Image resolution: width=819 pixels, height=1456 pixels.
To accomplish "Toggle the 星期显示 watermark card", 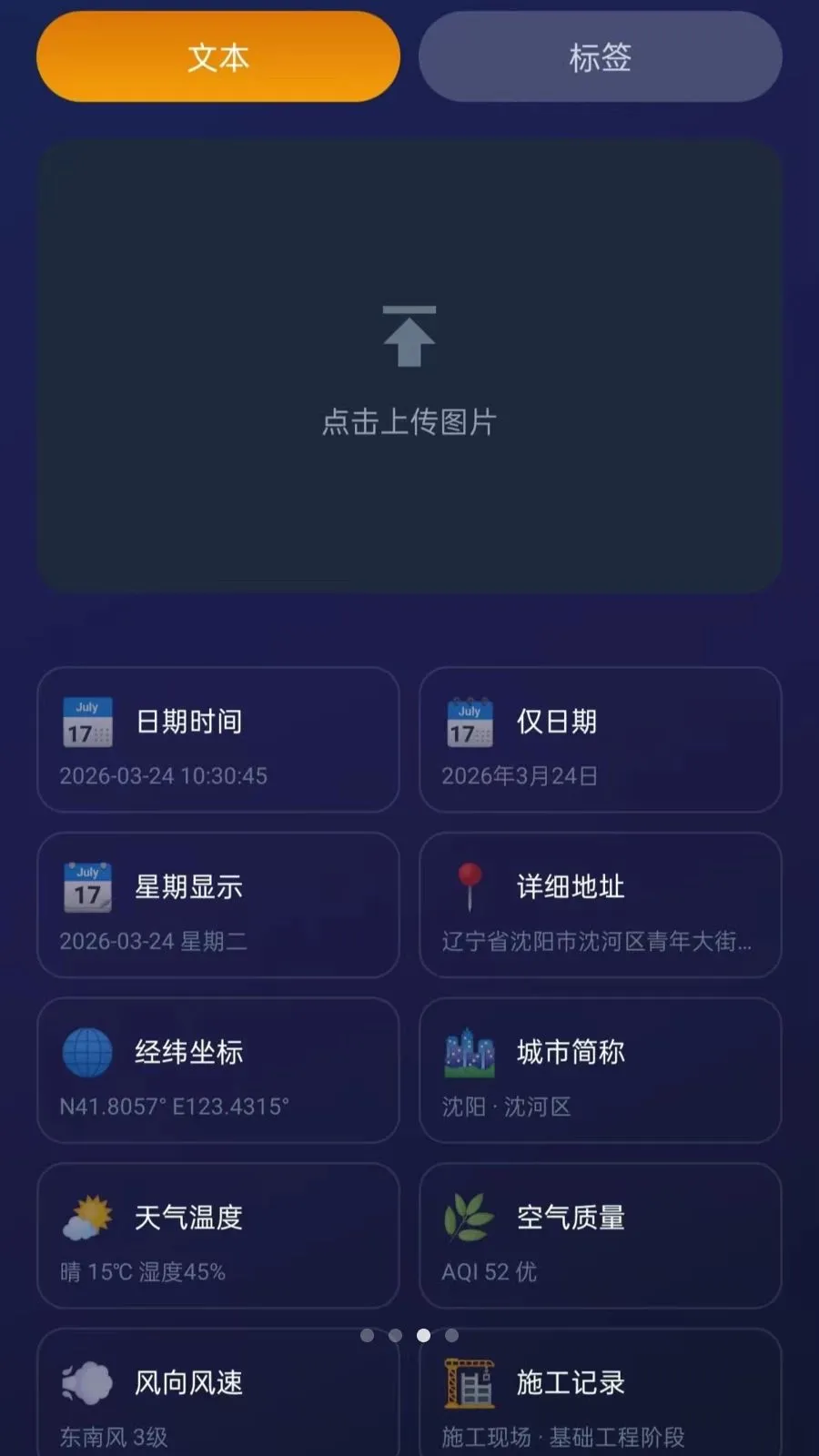I will tap(218, 905).
